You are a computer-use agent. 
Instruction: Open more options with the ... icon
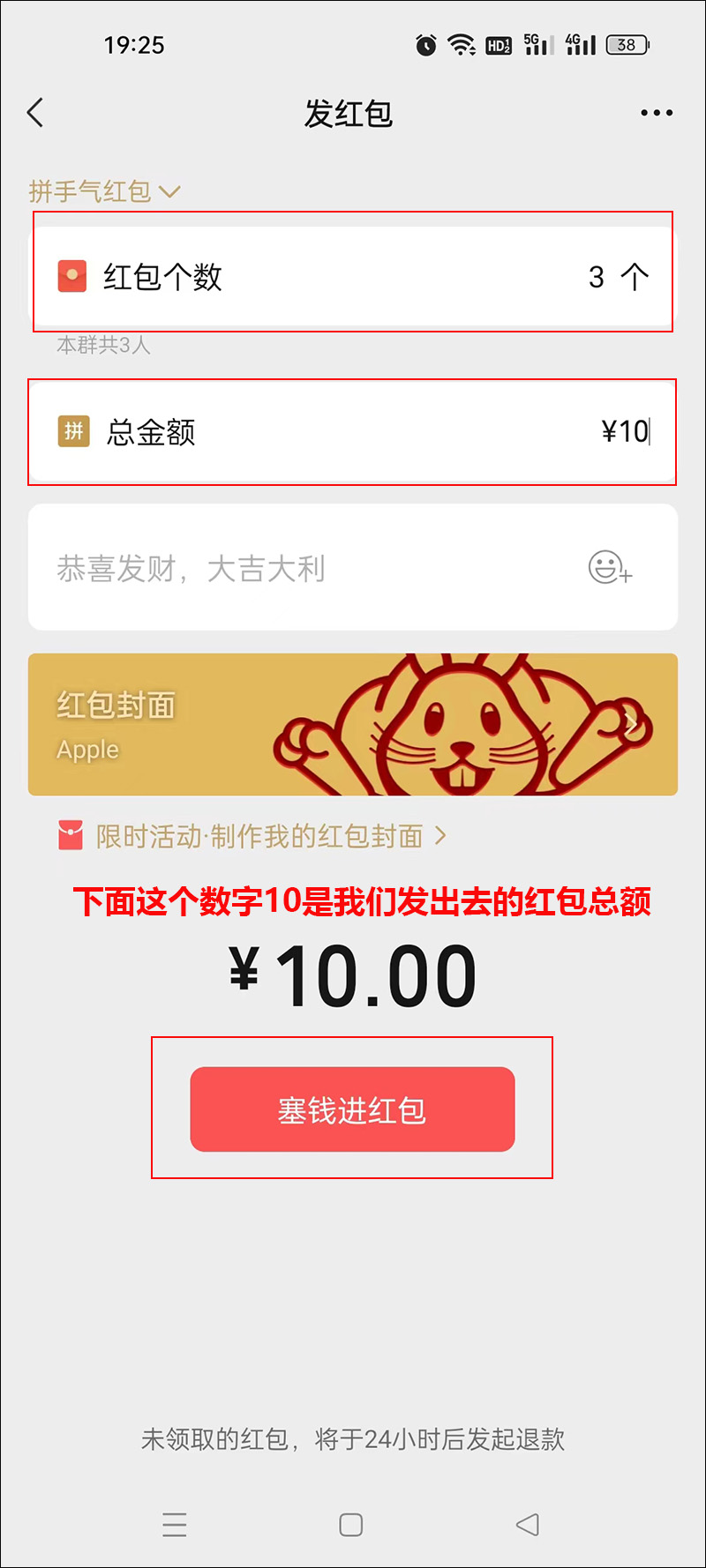point(656,112)
